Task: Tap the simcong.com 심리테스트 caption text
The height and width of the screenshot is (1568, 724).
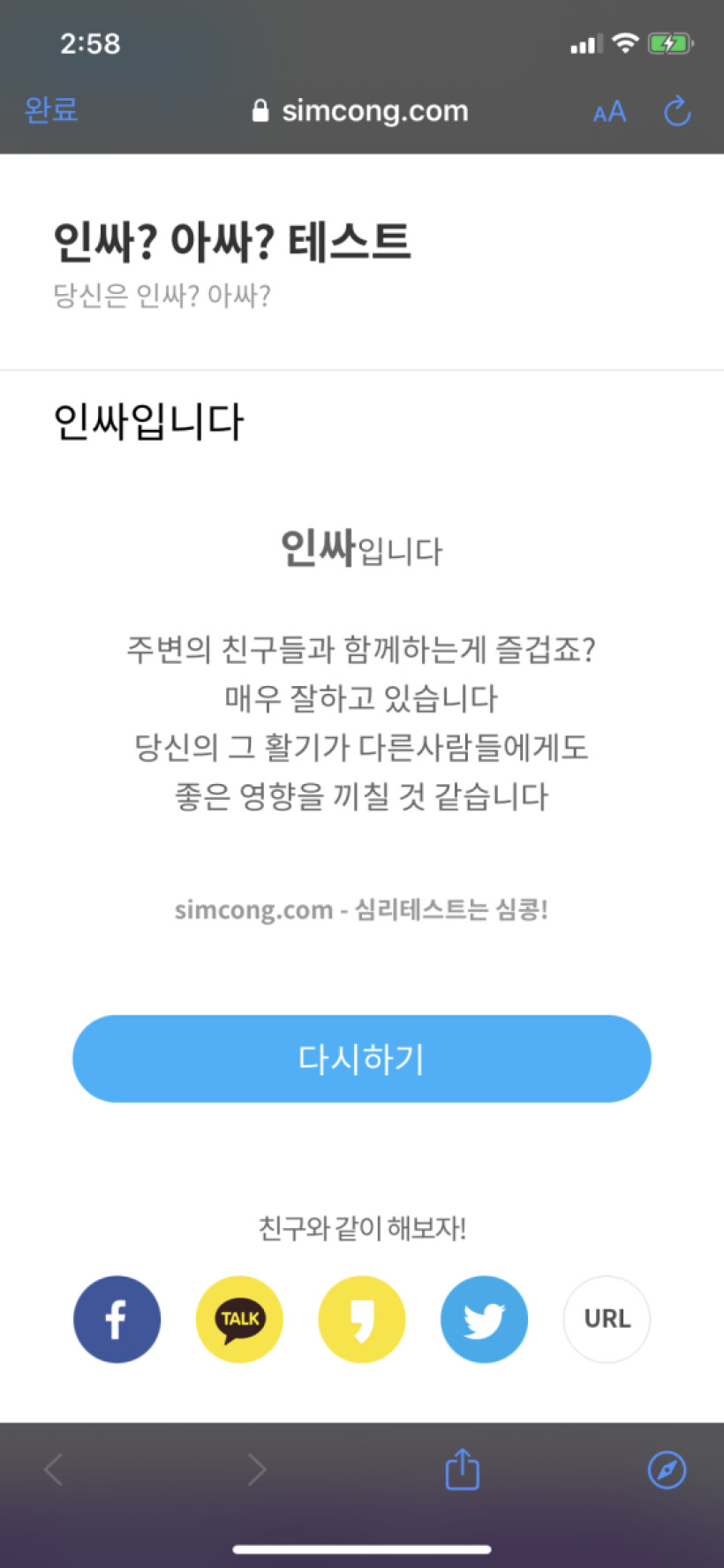Action: click(361, 908)
